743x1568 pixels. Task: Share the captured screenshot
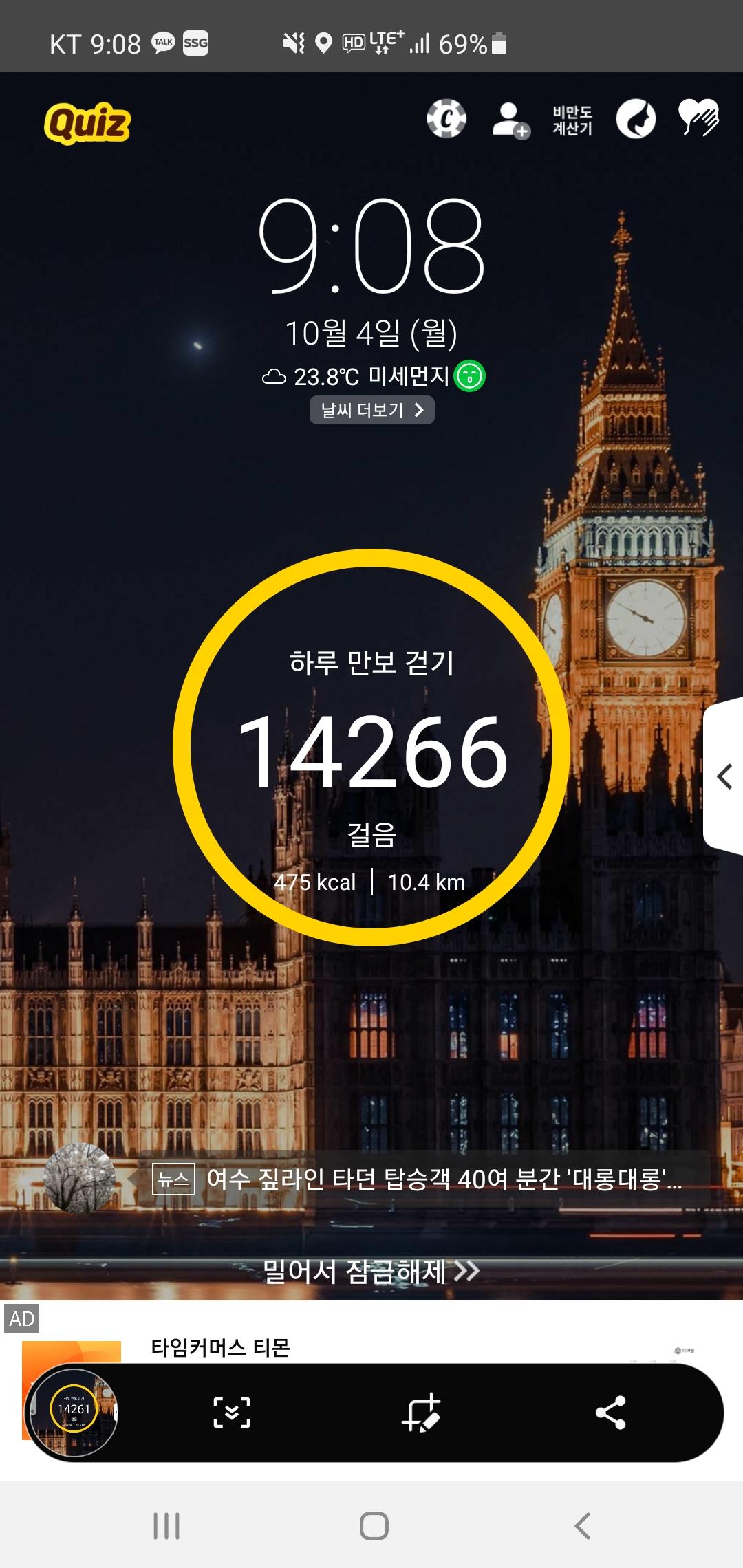point(610,1413)
